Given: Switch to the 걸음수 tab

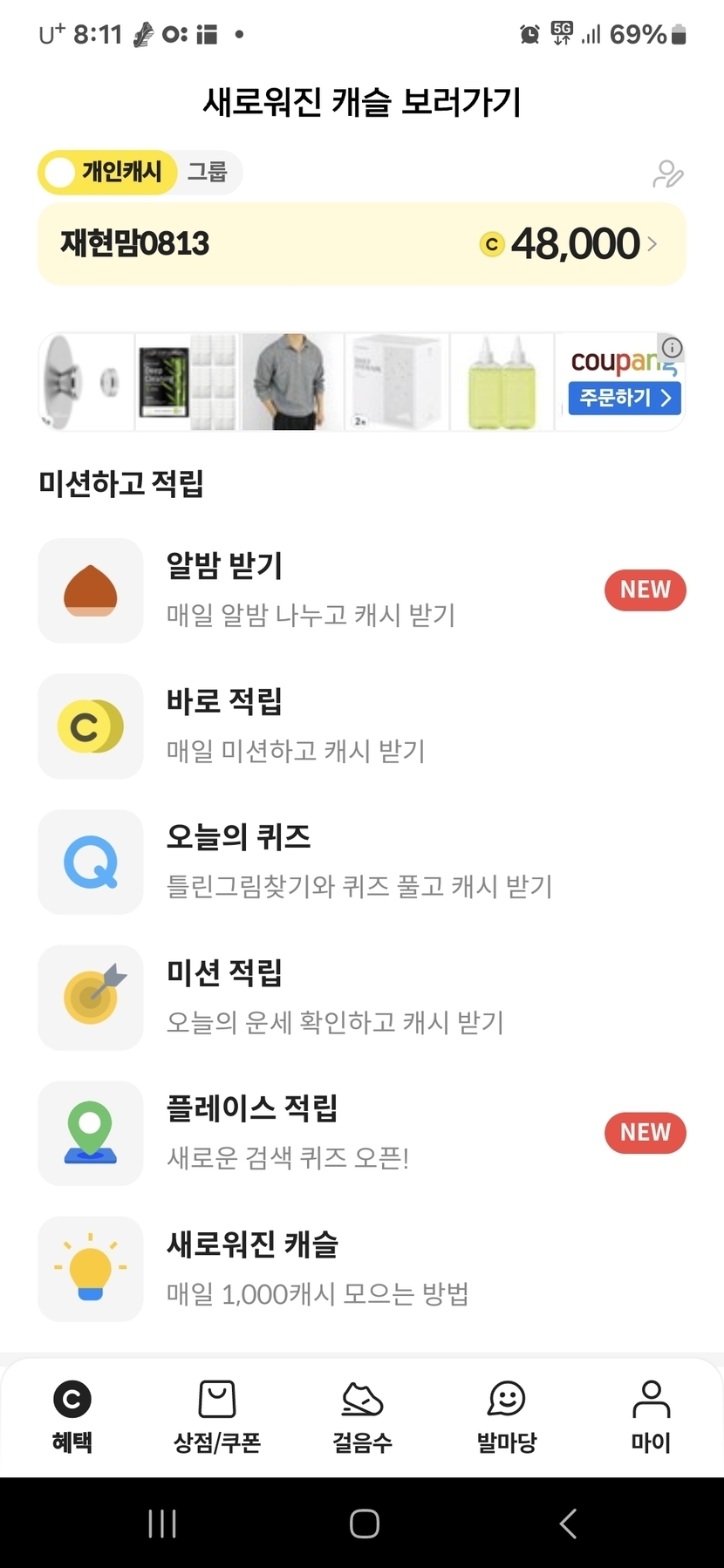Looking at the screenshot, I should [362, 1416].
